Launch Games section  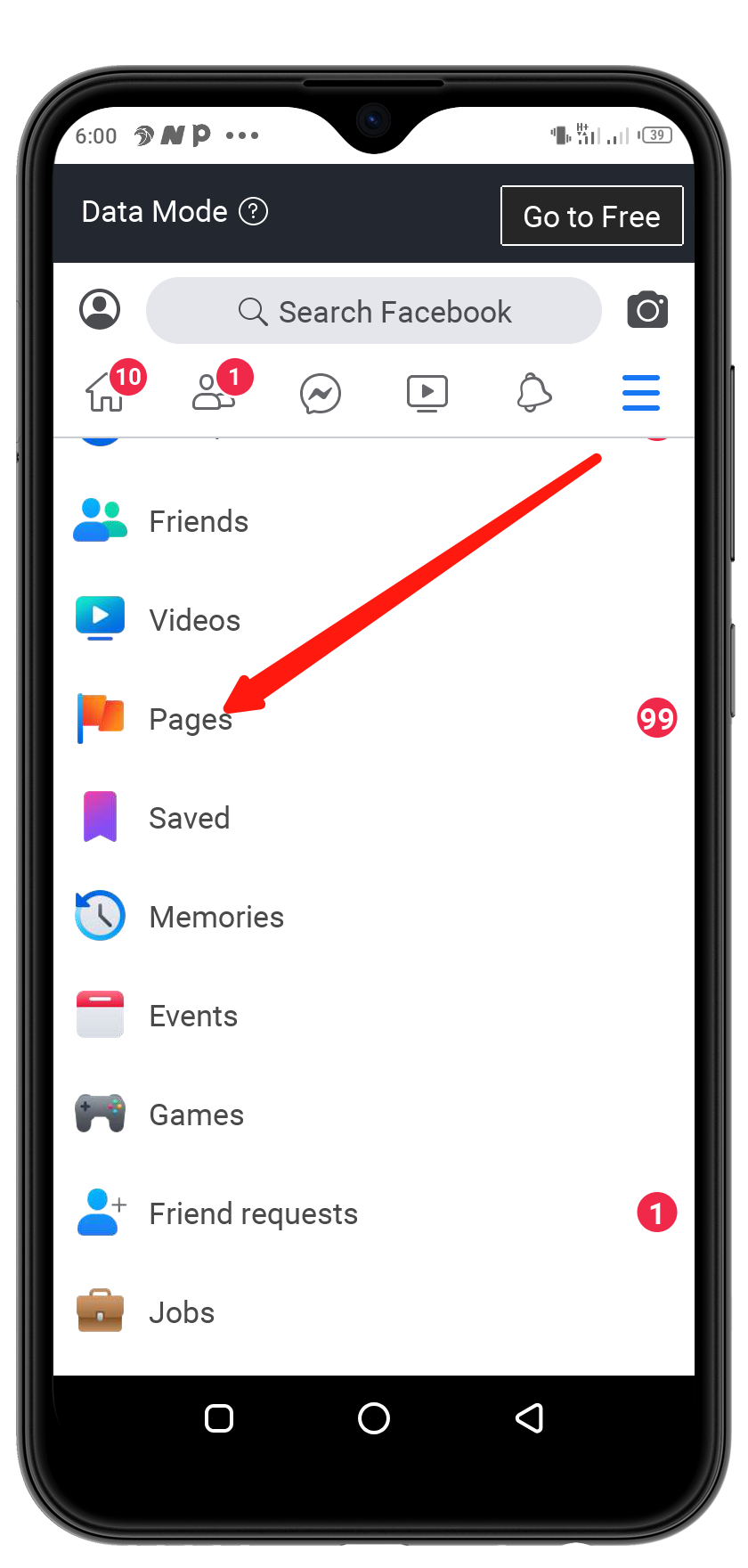(196, 1115)
